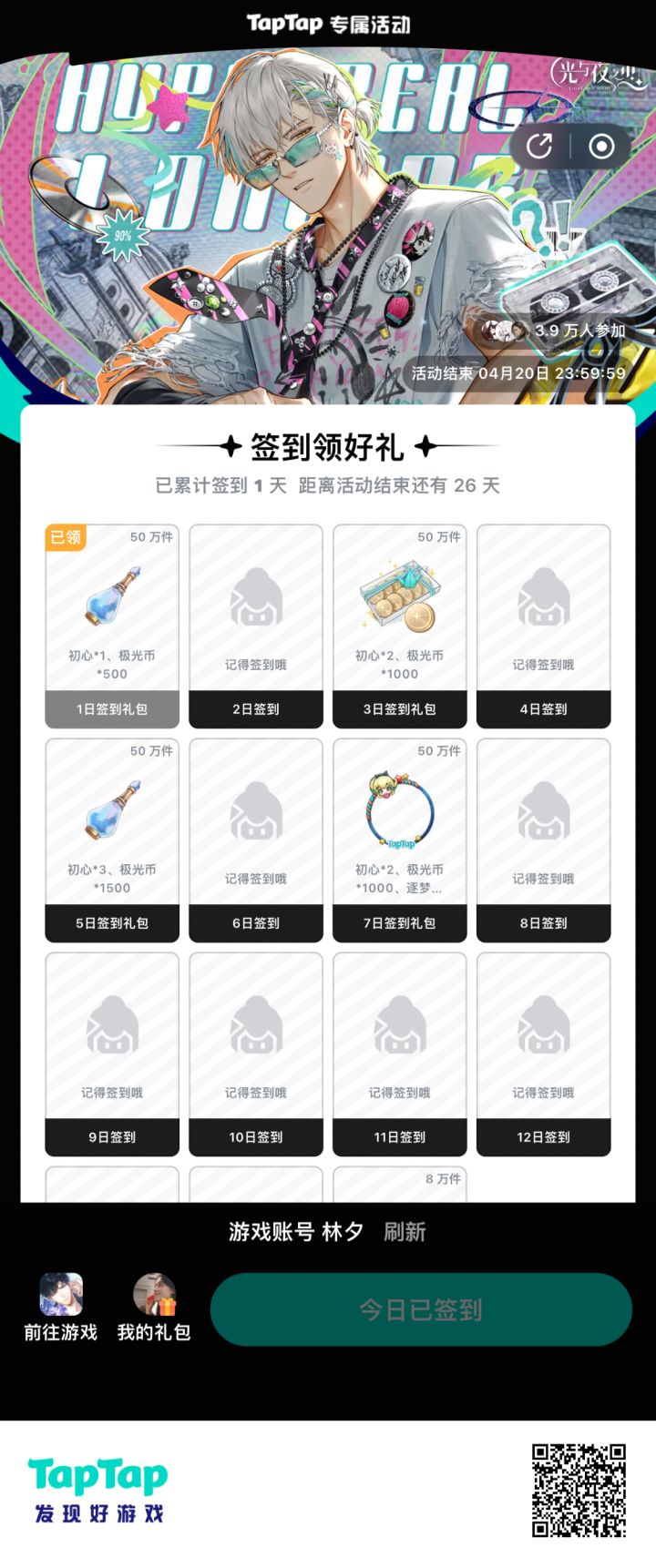The width and height of the screenshot is (656, 1568).
Task: Click the 5日签到礼包 potion reward
Action: tap(111, 838)
